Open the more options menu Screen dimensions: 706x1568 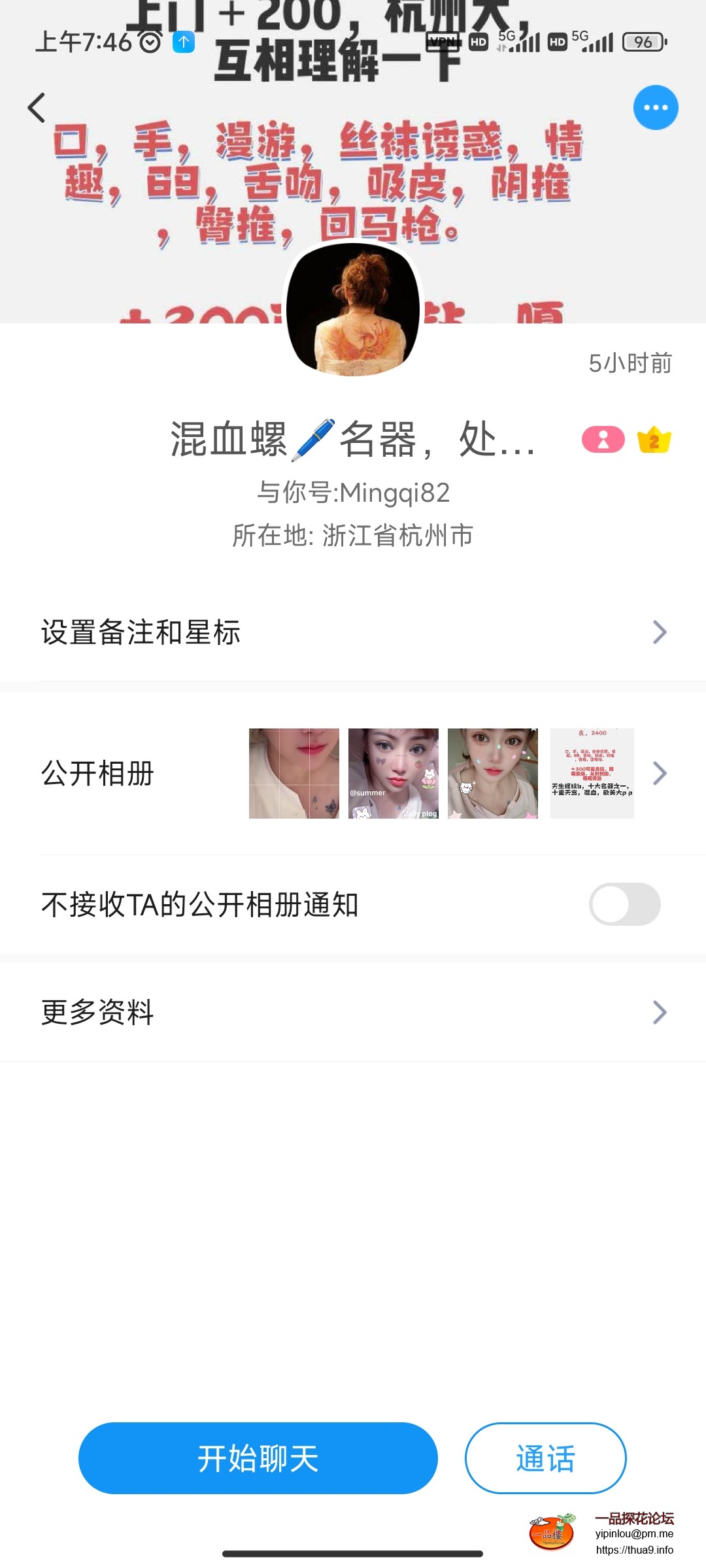tap(656, 107)
